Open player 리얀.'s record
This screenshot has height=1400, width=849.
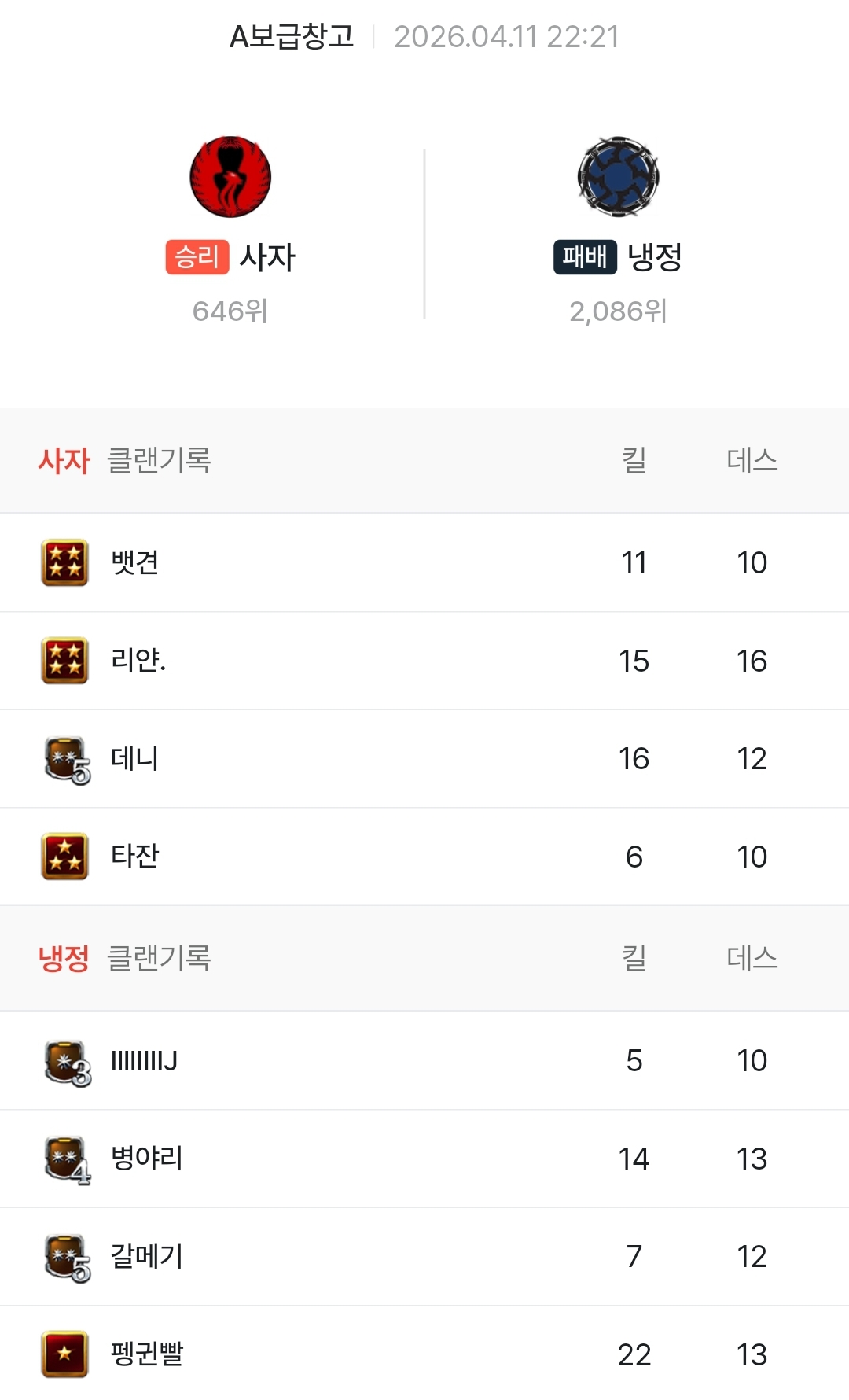click(138, 661)
